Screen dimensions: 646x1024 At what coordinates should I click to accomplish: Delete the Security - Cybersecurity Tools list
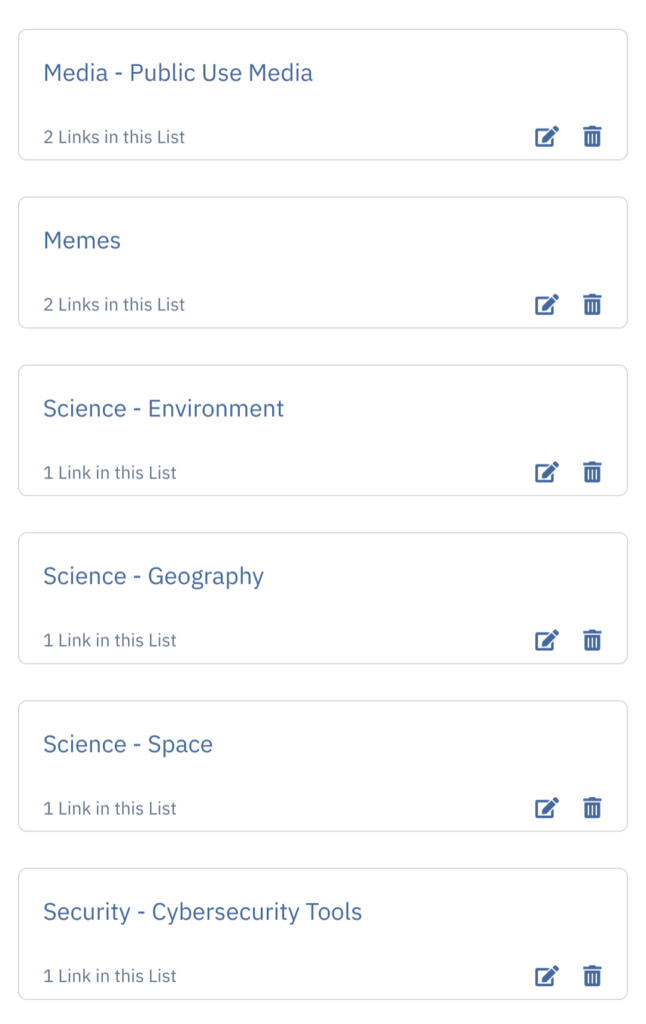pos(592,977)
